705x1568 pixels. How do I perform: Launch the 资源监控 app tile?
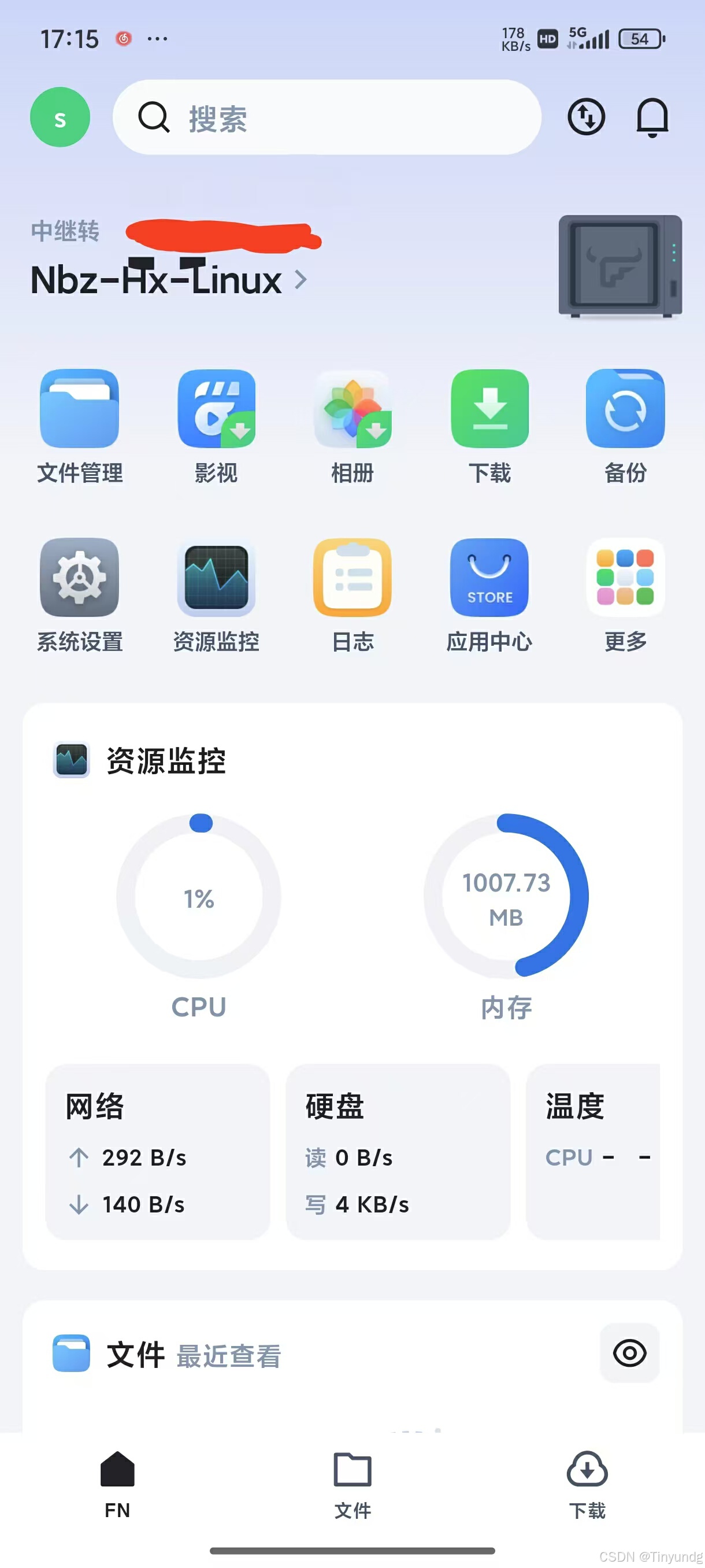216,596
